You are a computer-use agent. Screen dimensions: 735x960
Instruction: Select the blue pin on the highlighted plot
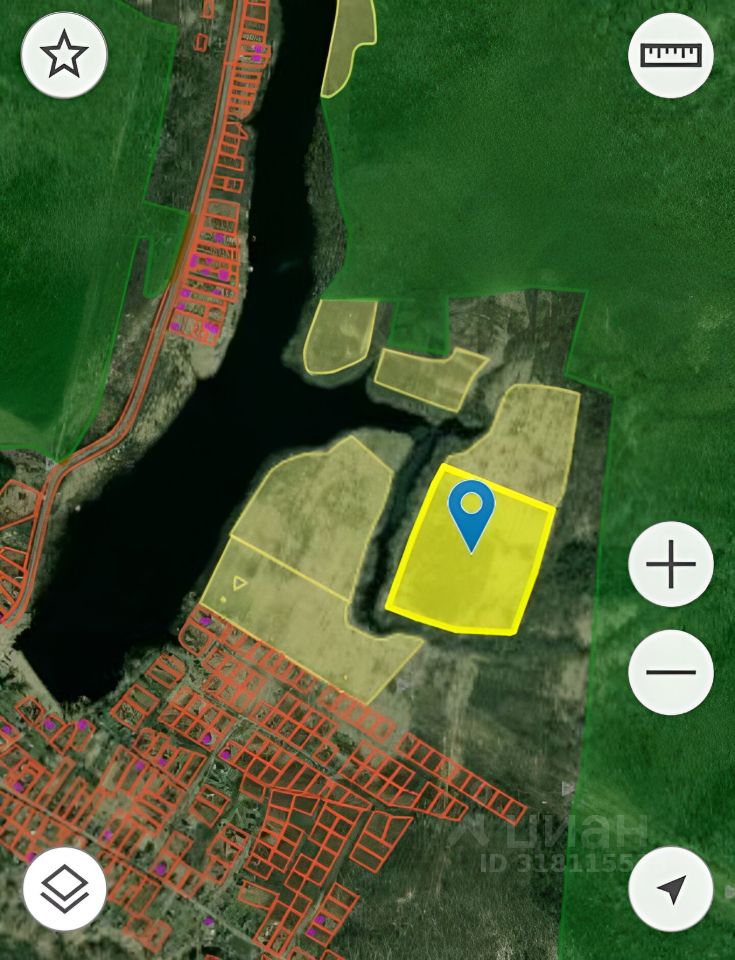(471, 509)
